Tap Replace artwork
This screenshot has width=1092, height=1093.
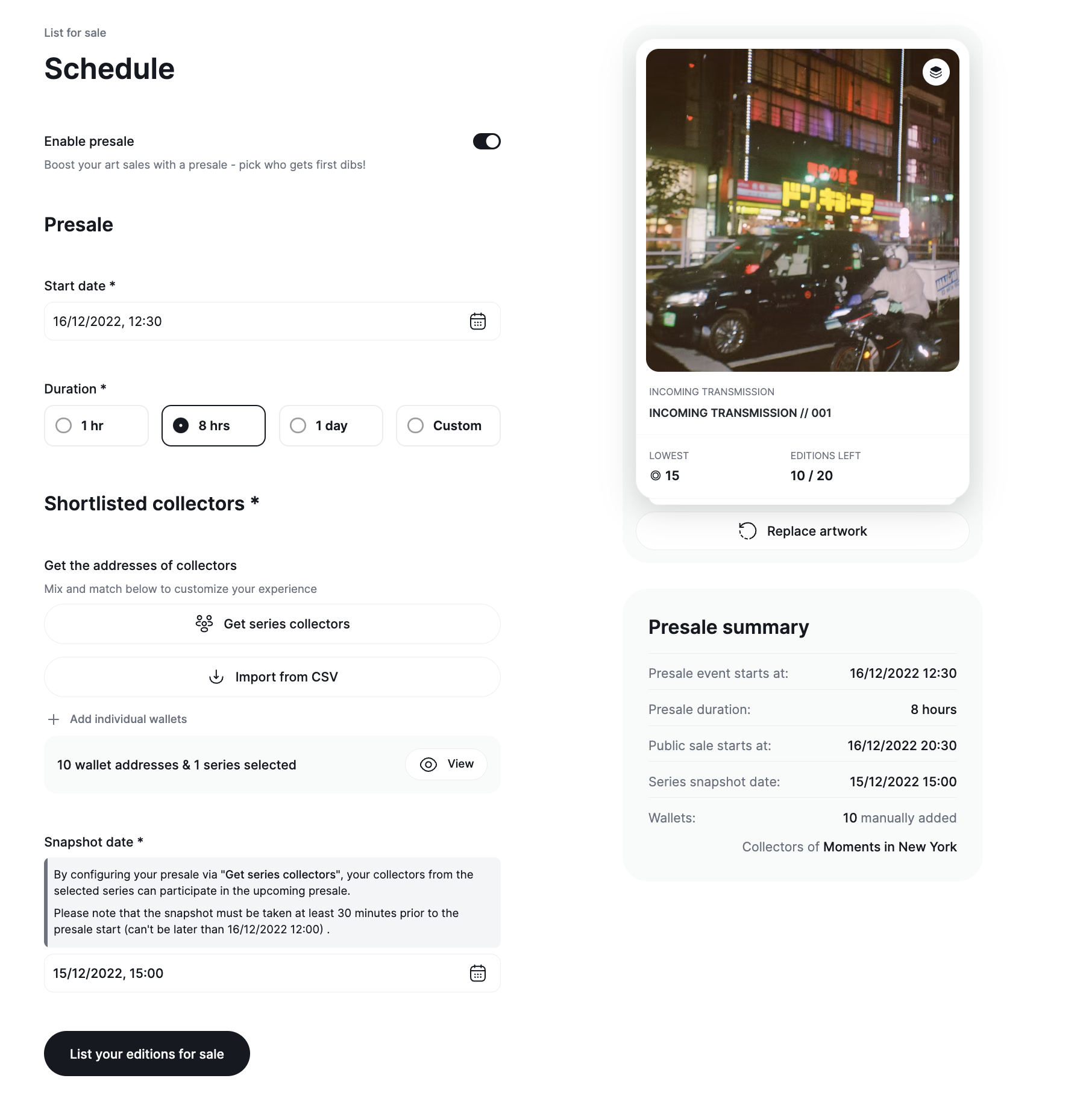click(802, 531)
